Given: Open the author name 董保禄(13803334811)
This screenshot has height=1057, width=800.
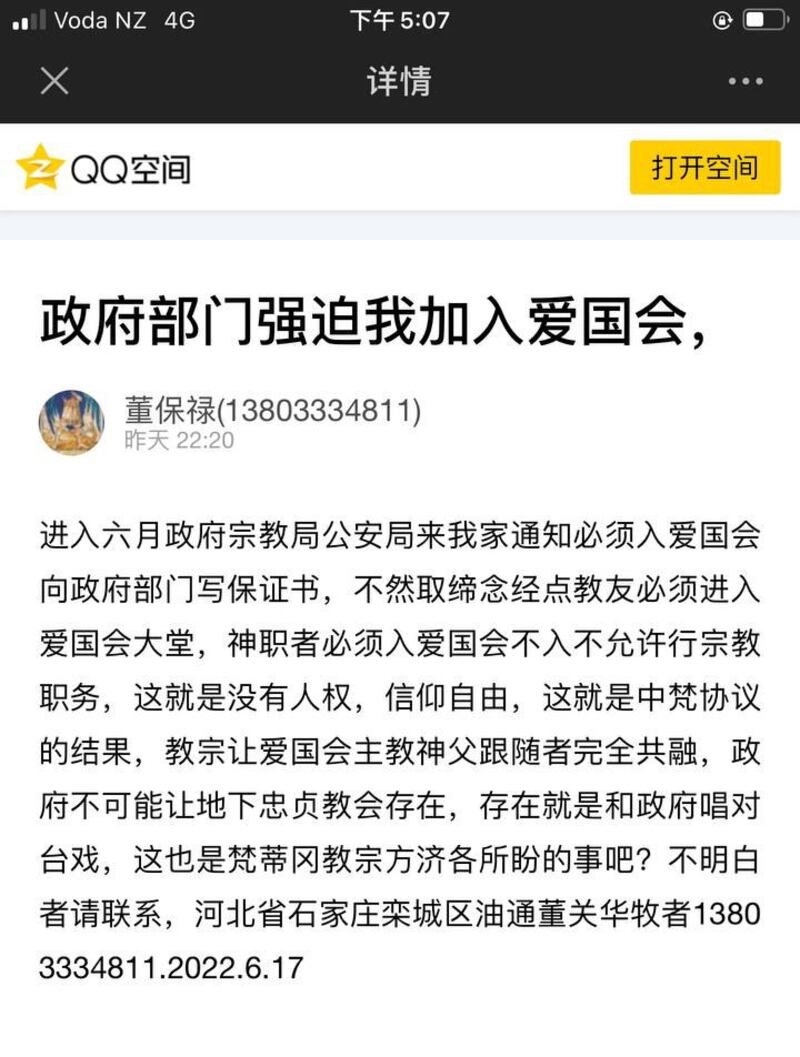Looking at the screenshot, I should 272,410.
